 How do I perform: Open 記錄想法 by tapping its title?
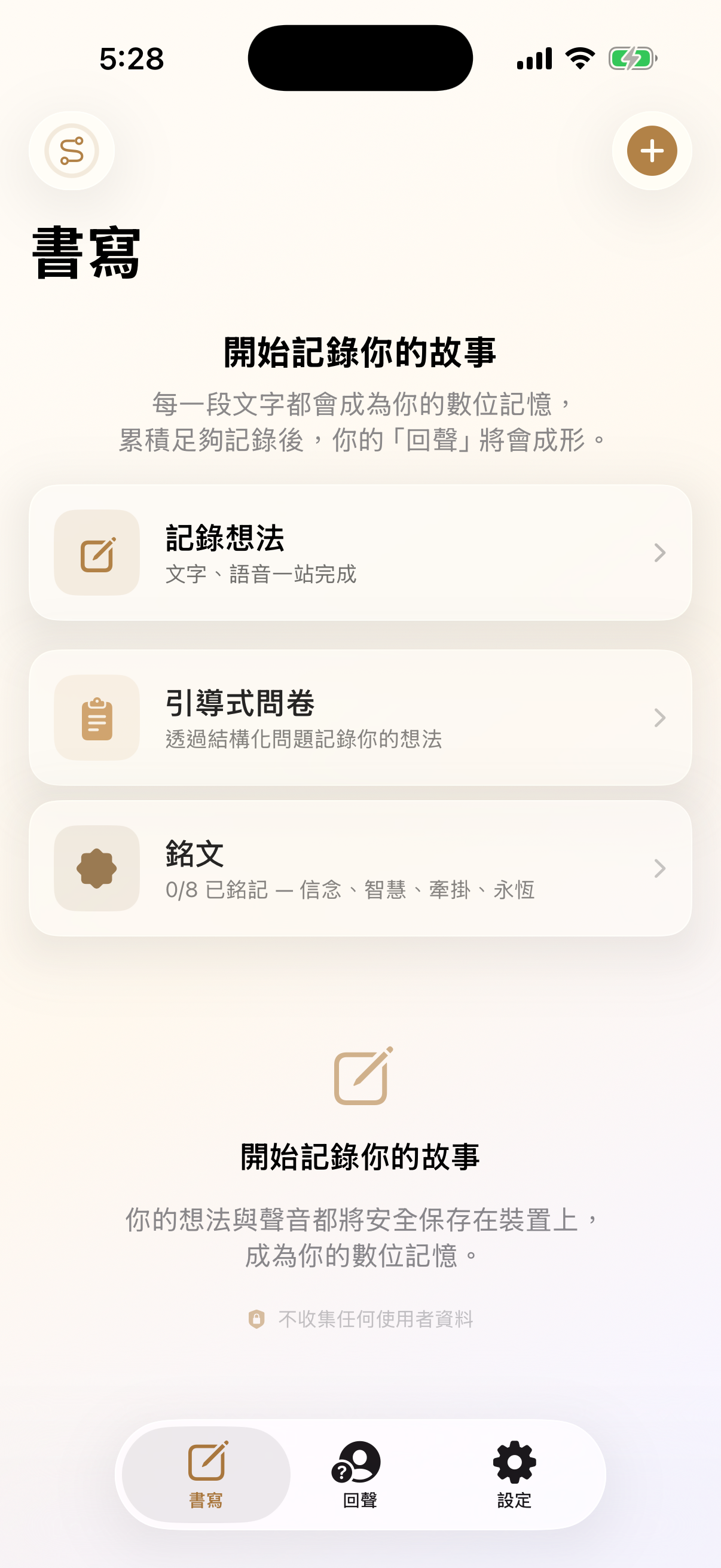click(x=225, y=539)
